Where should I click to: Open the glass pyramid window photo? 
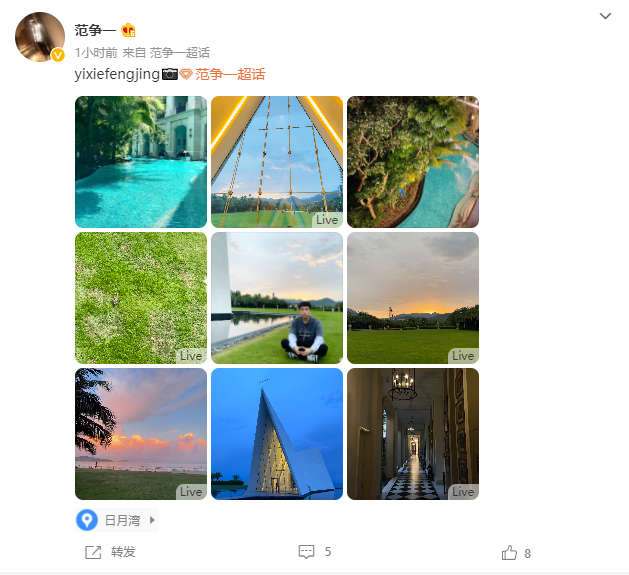277,162
